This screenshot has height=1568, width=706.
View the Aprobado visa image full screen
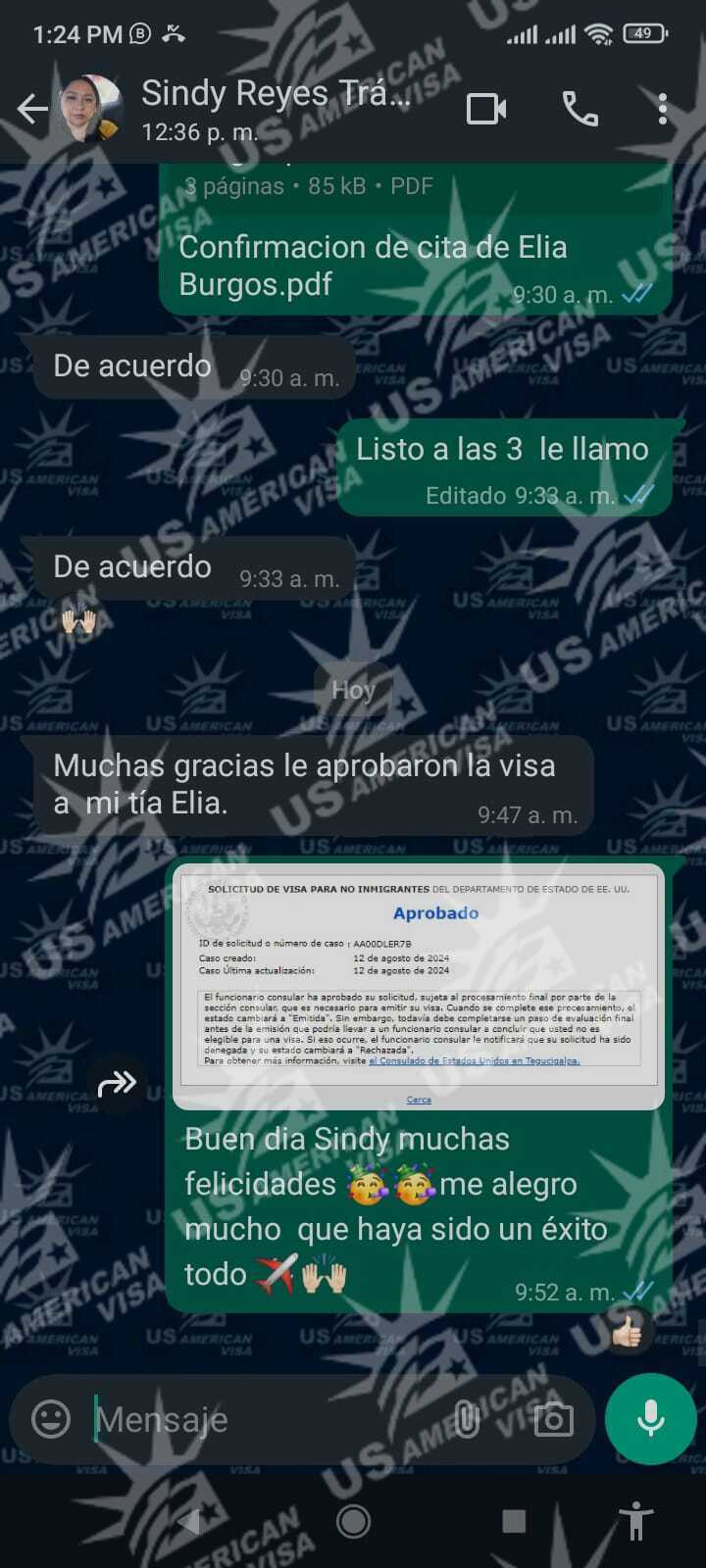pos(419,985)
